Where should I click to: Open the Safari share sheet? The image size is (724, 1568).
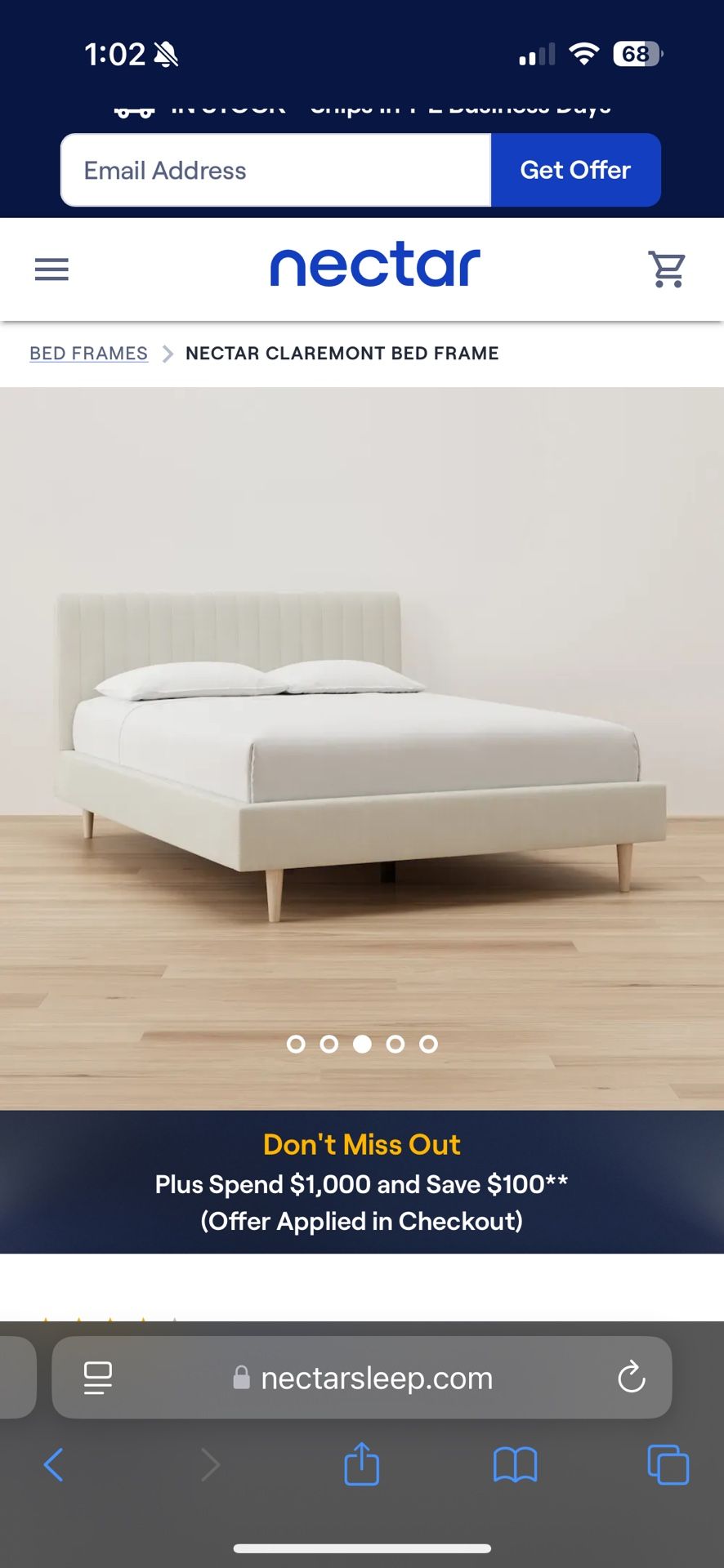[361, 1464]
